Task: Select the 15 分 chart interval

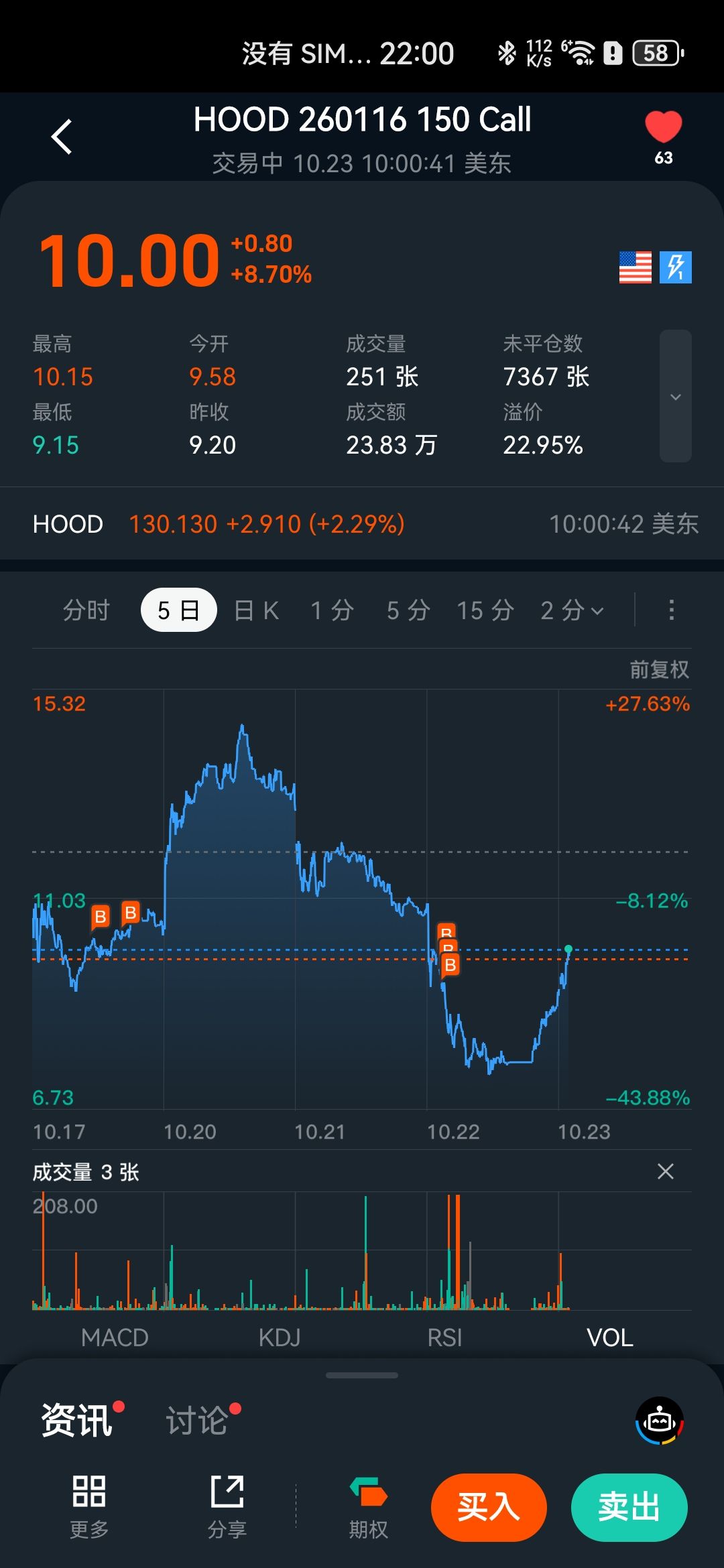Action: 485,610
